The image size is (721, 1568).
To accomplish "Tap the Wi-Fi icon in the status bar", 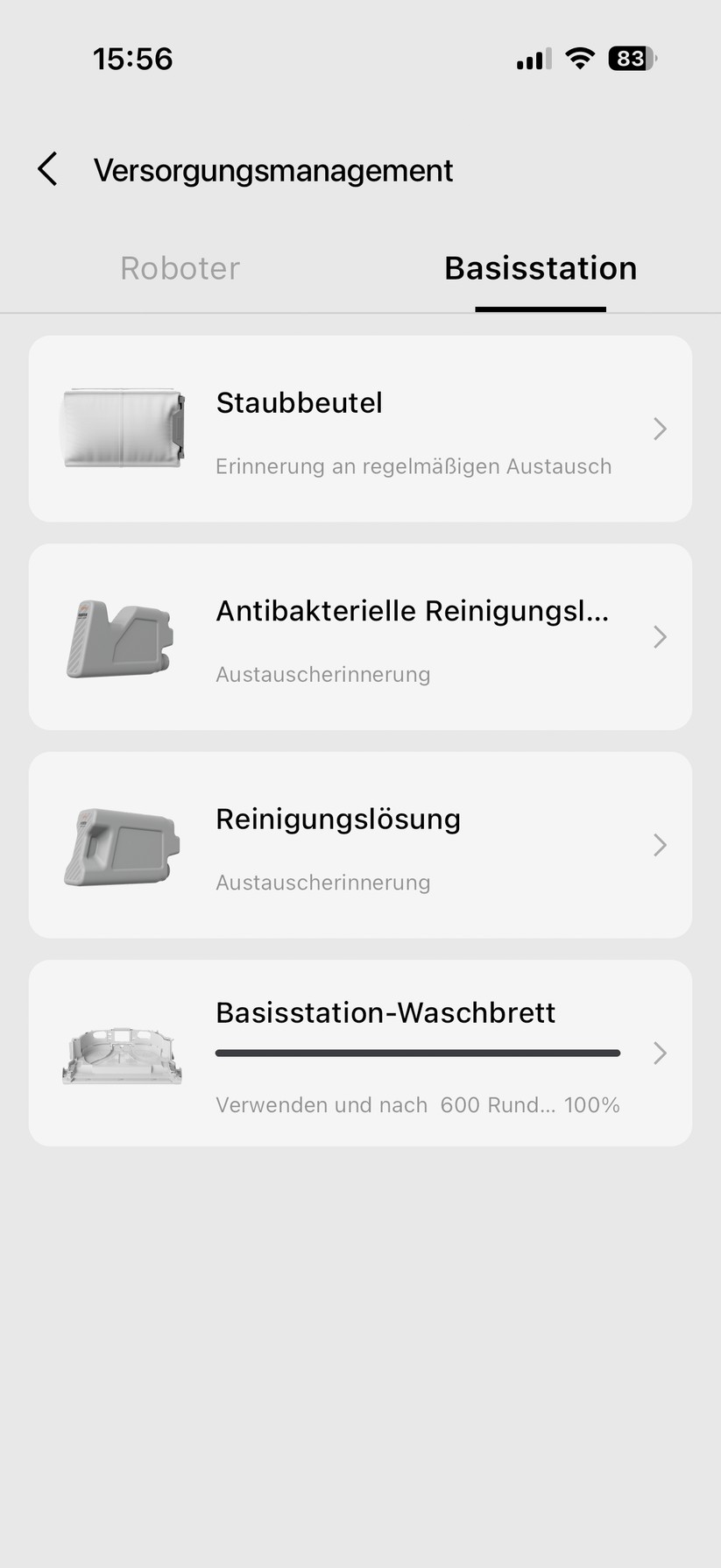I will coord(580,59).
